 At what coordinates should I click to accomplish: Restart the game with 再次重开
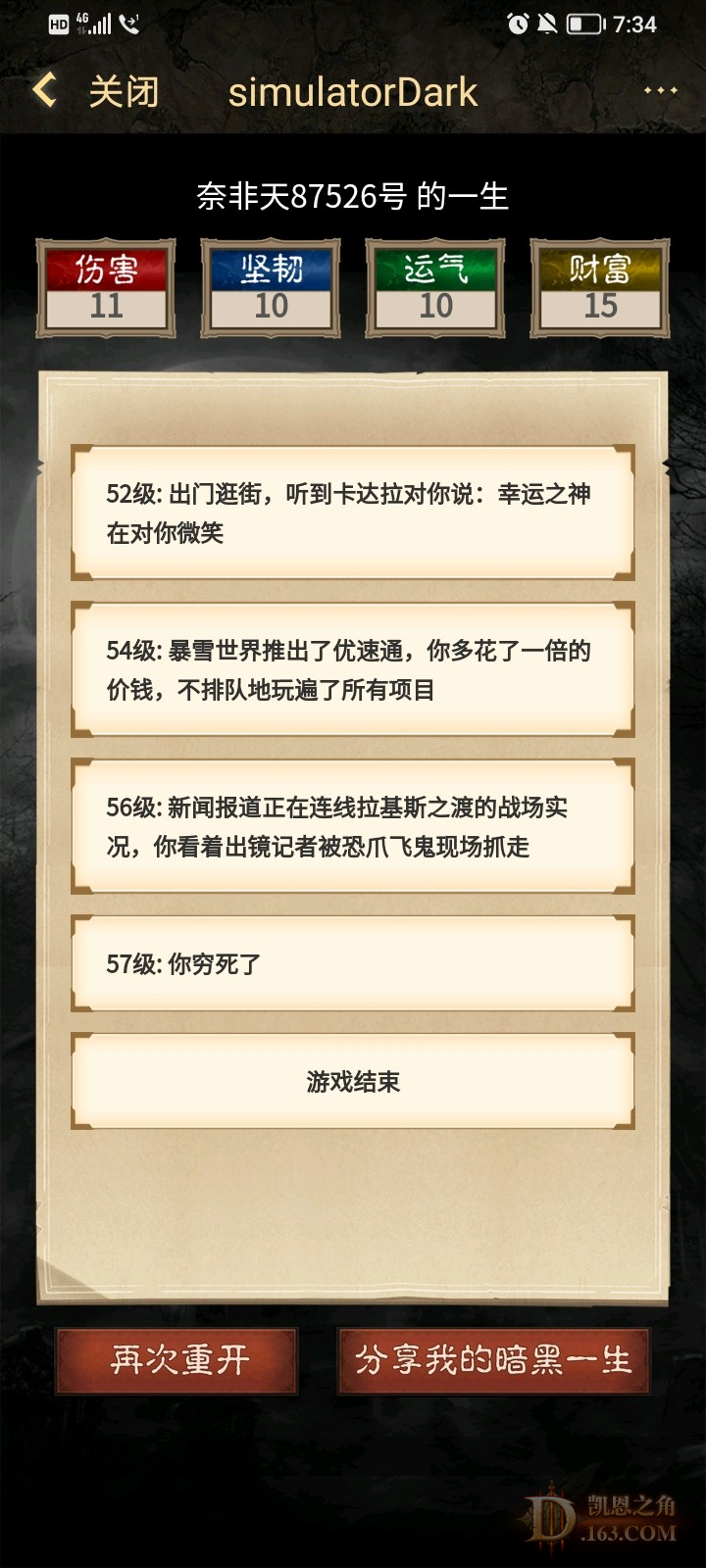(x=177, y=1360)
